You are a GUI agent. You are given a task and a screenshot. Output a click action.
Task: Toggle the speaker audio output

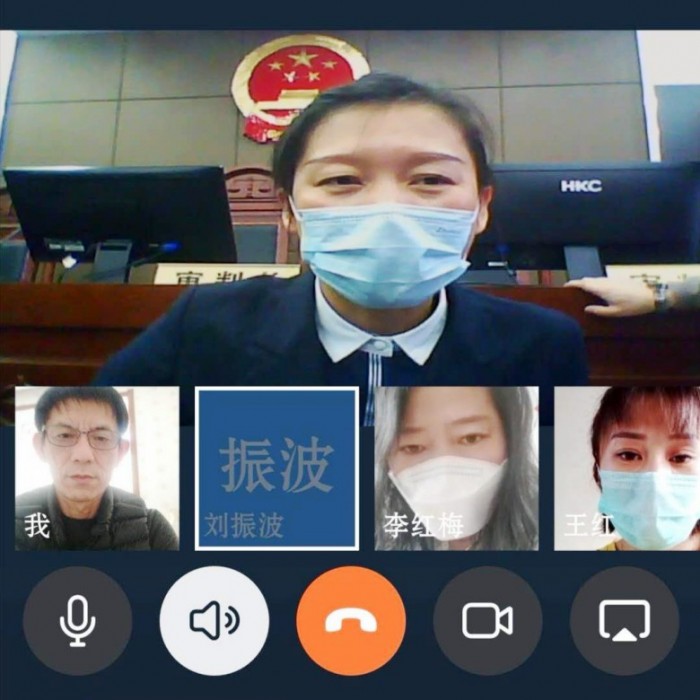click(214, 621)
